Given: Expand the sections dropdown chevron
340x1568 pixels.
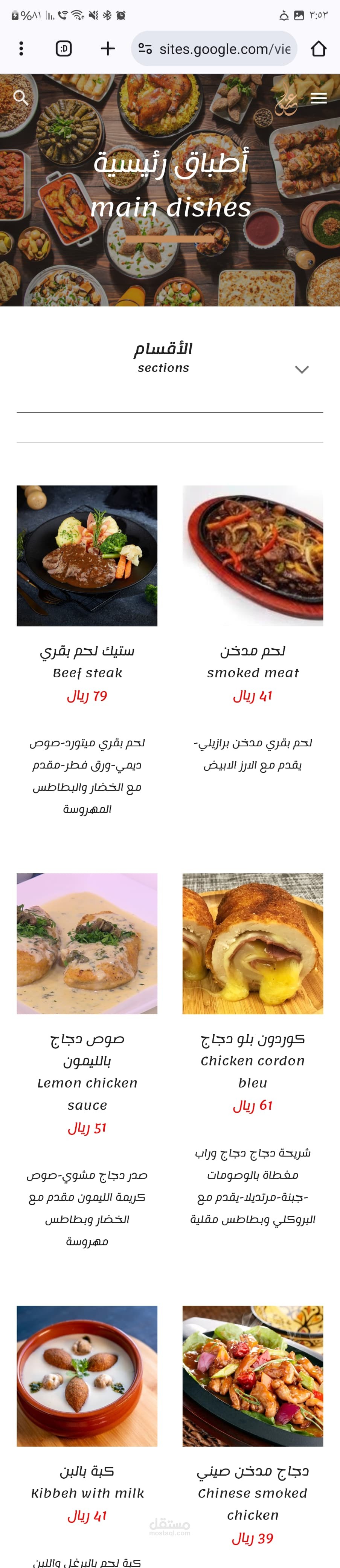Looking at the screenshot, I should 302,369.
